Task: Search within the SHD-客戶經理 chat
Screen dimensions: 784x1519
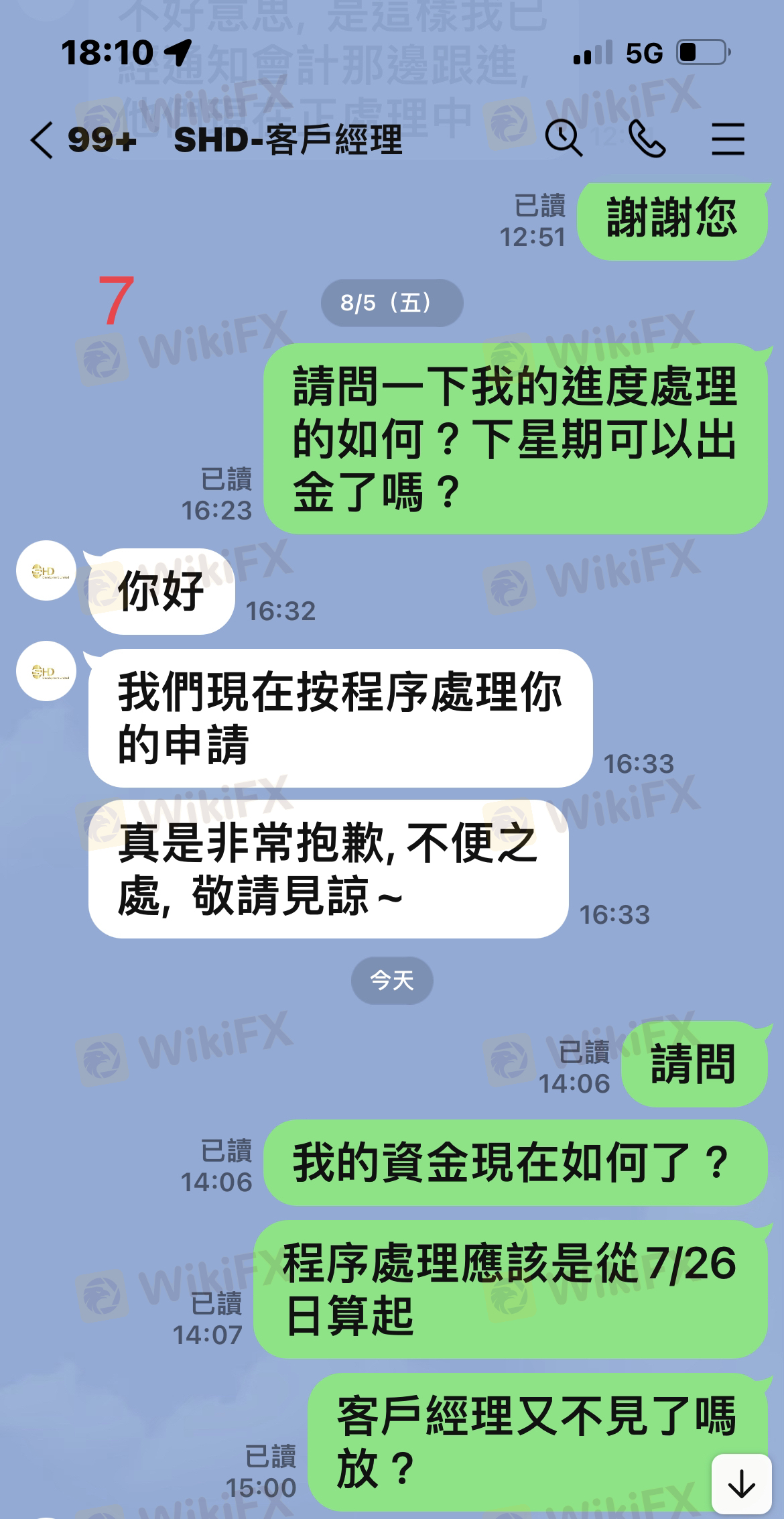Action: 563,139
